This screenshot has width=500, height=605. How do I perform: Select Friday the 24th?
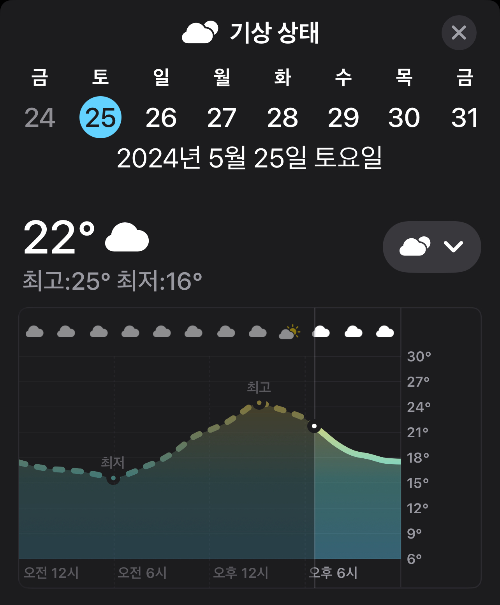tap(40, 117)
